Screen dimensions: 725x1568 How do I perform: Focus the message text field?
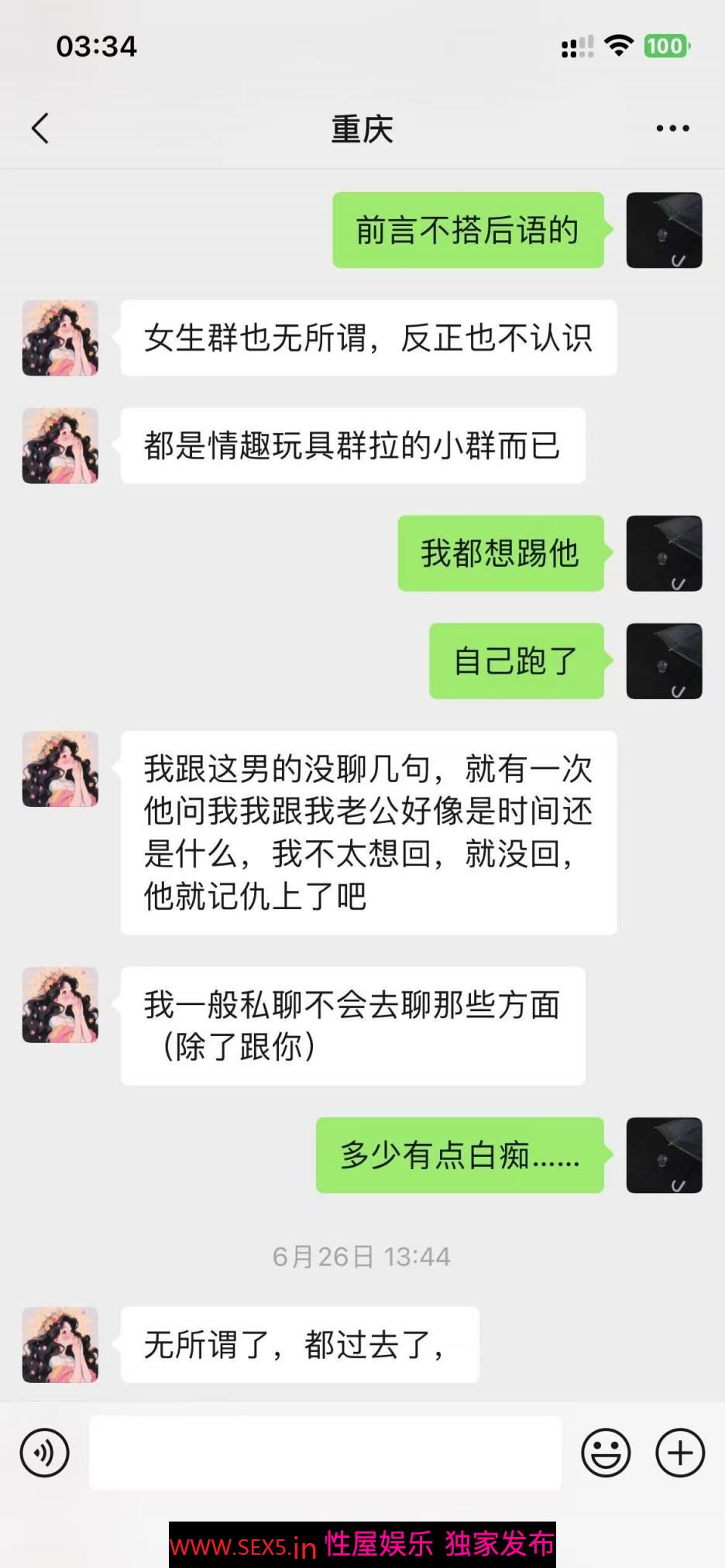click(x=325, y=1453)
